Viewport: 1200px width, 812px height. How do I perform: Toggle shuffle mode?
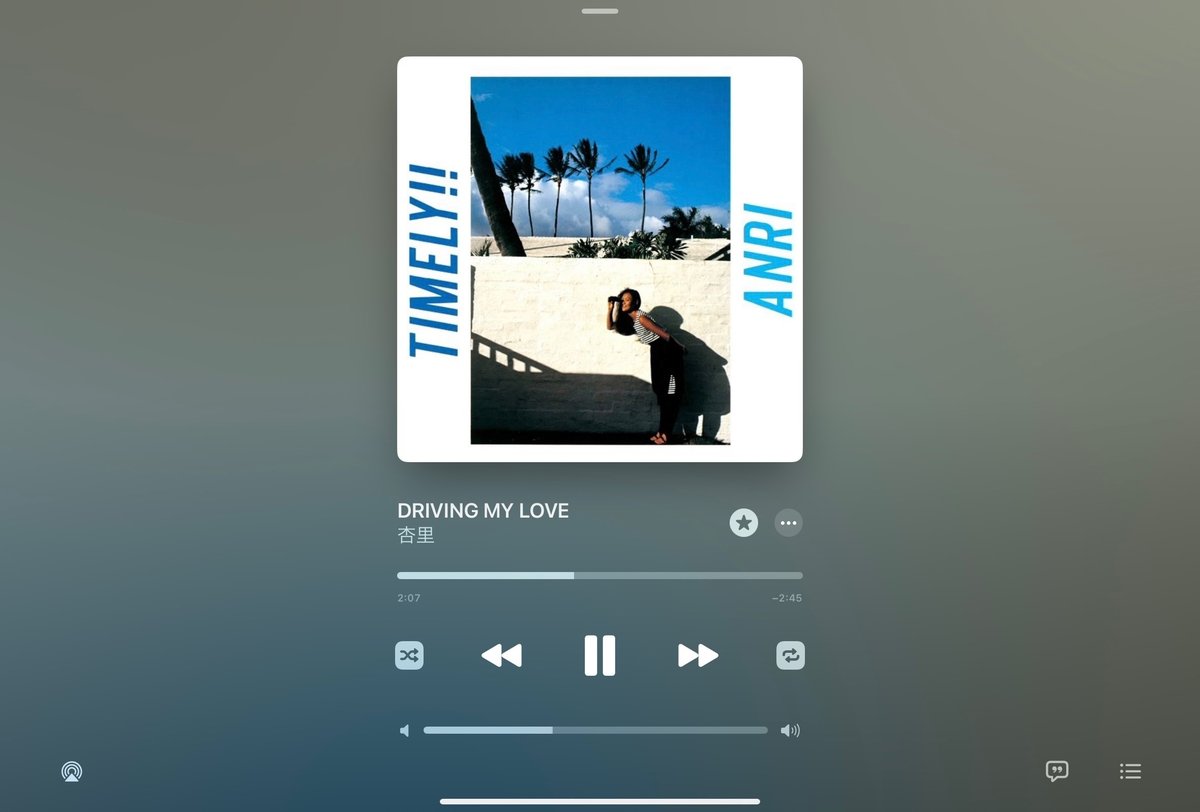409,655
